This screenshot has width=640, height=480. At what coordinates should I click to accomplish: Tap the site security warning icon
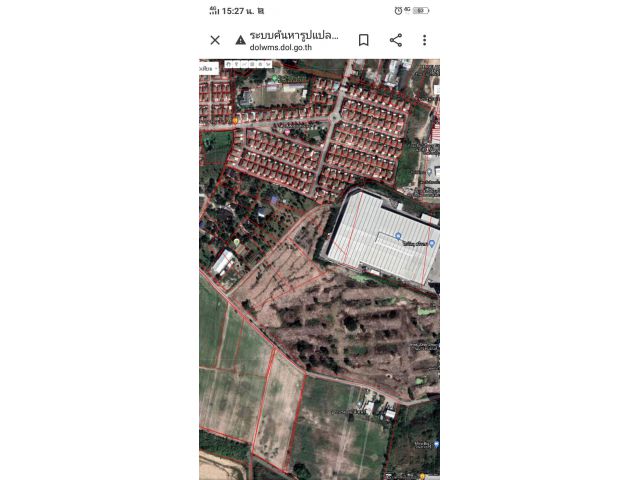tap(241, 40)
